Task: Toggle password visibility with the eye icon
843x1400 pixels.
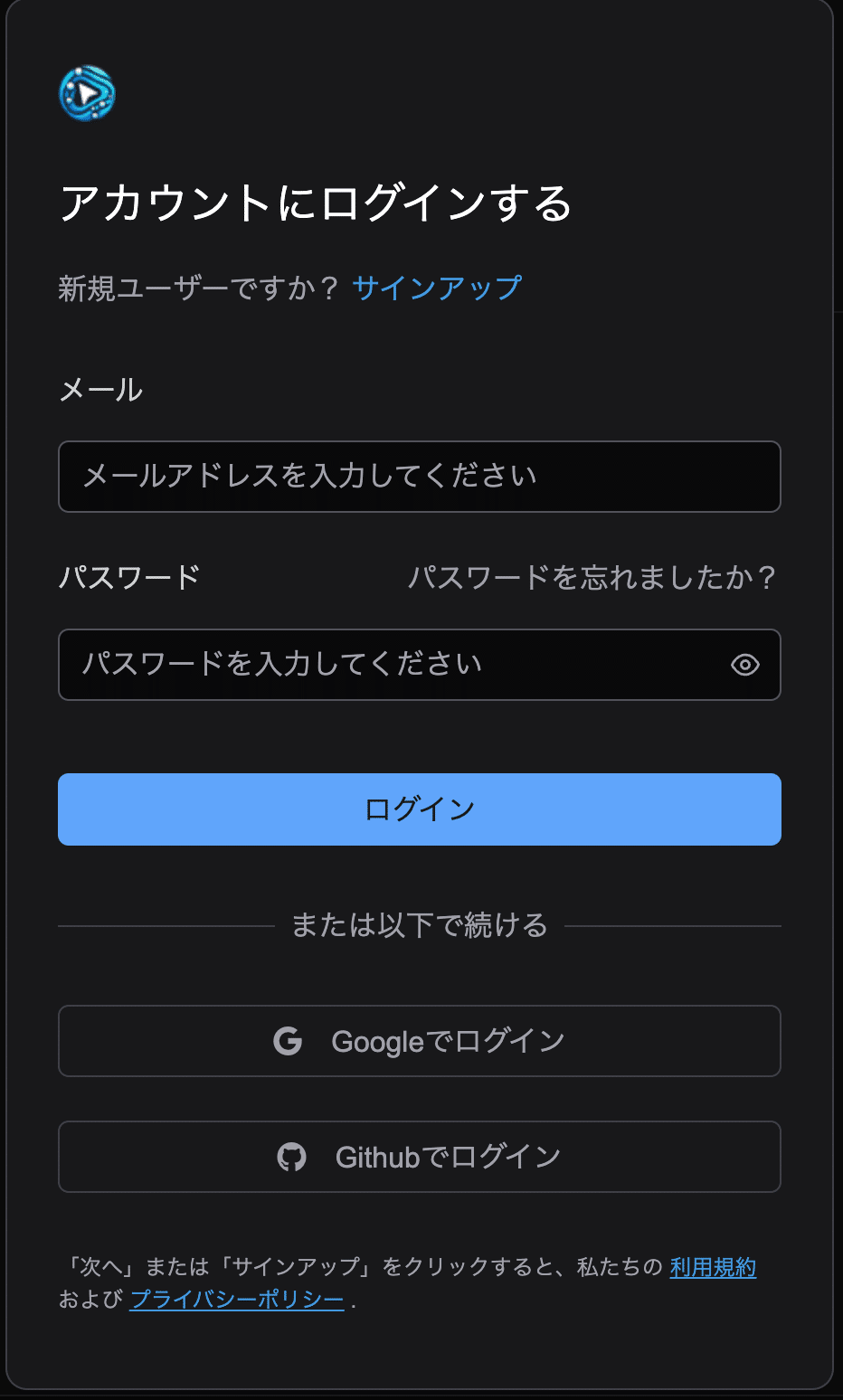Action: [x=744, y=665]
